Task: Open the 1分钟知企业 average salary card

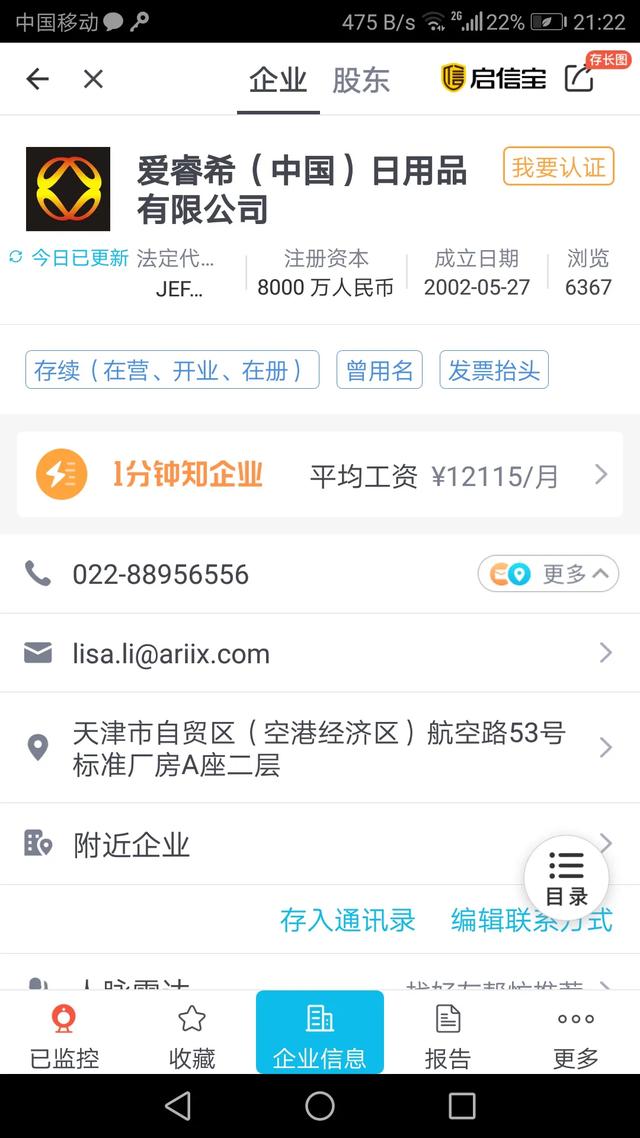Action: coord(320,475)
